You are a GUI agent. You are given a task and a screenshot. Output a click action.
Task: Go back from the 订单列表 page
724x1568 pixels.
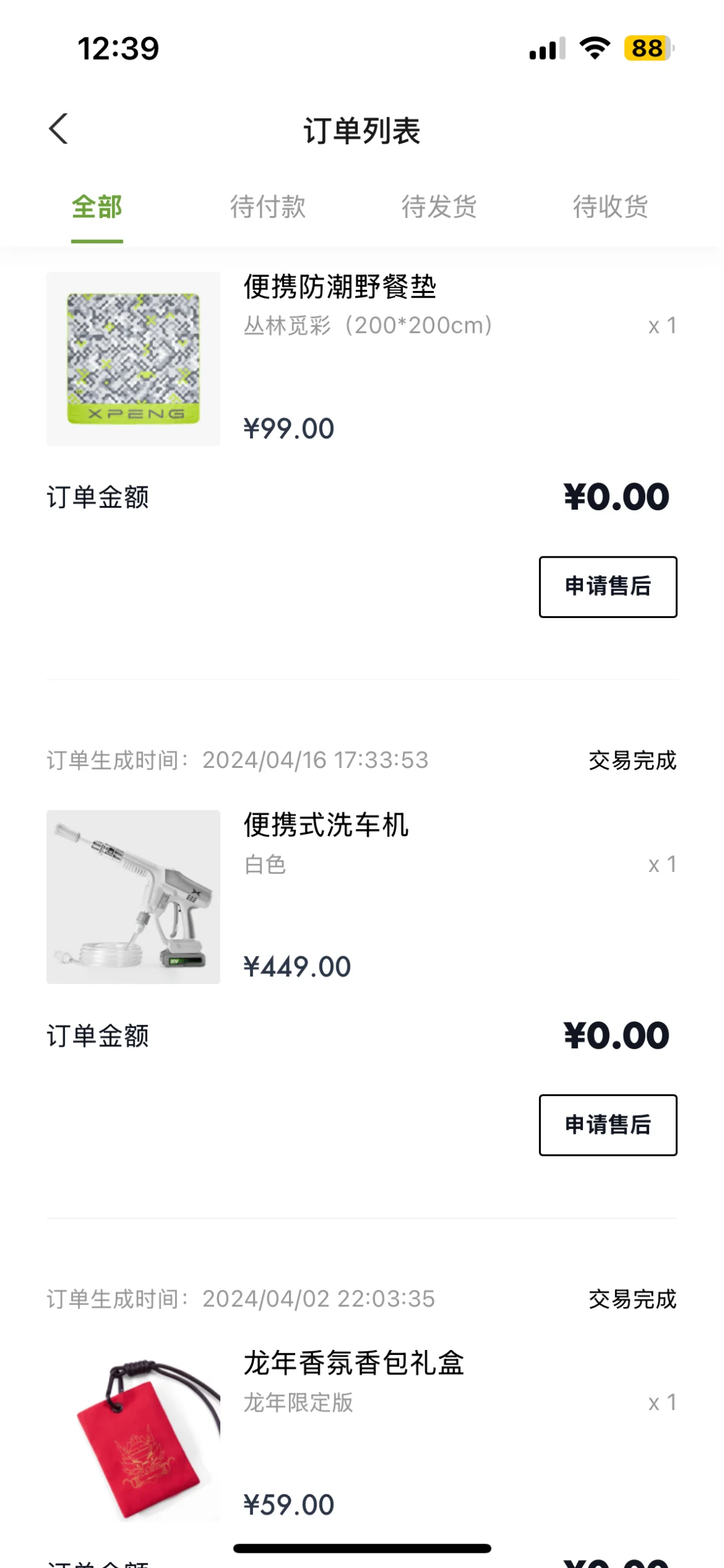[x=59, y=129]
